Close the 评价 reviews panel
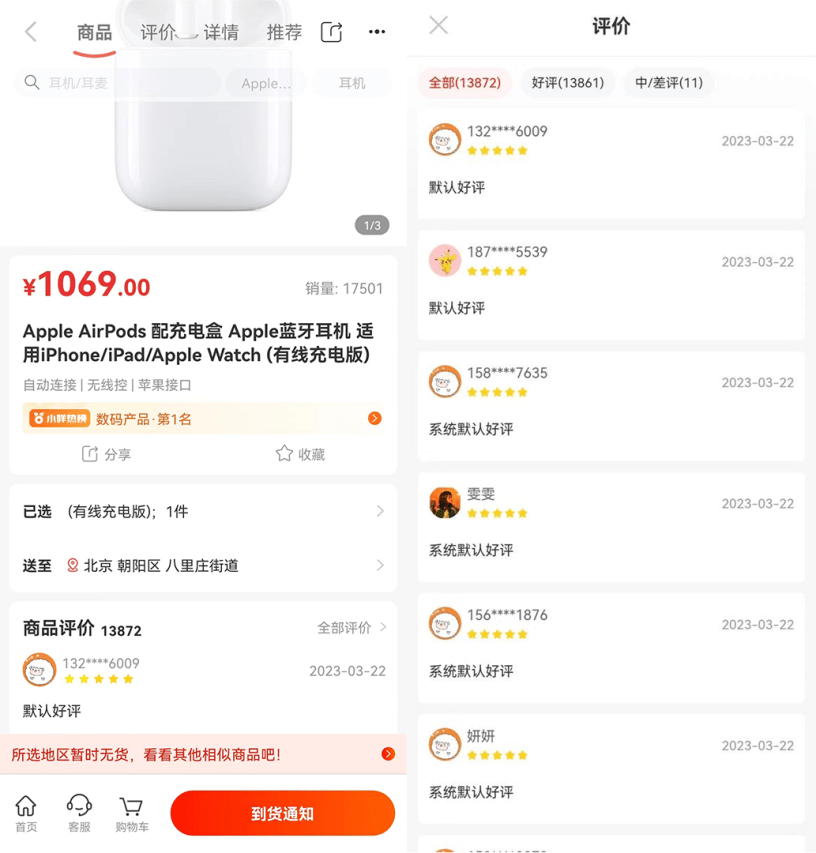The width and height of the screenshot is (816, 853). click(438, 26)
